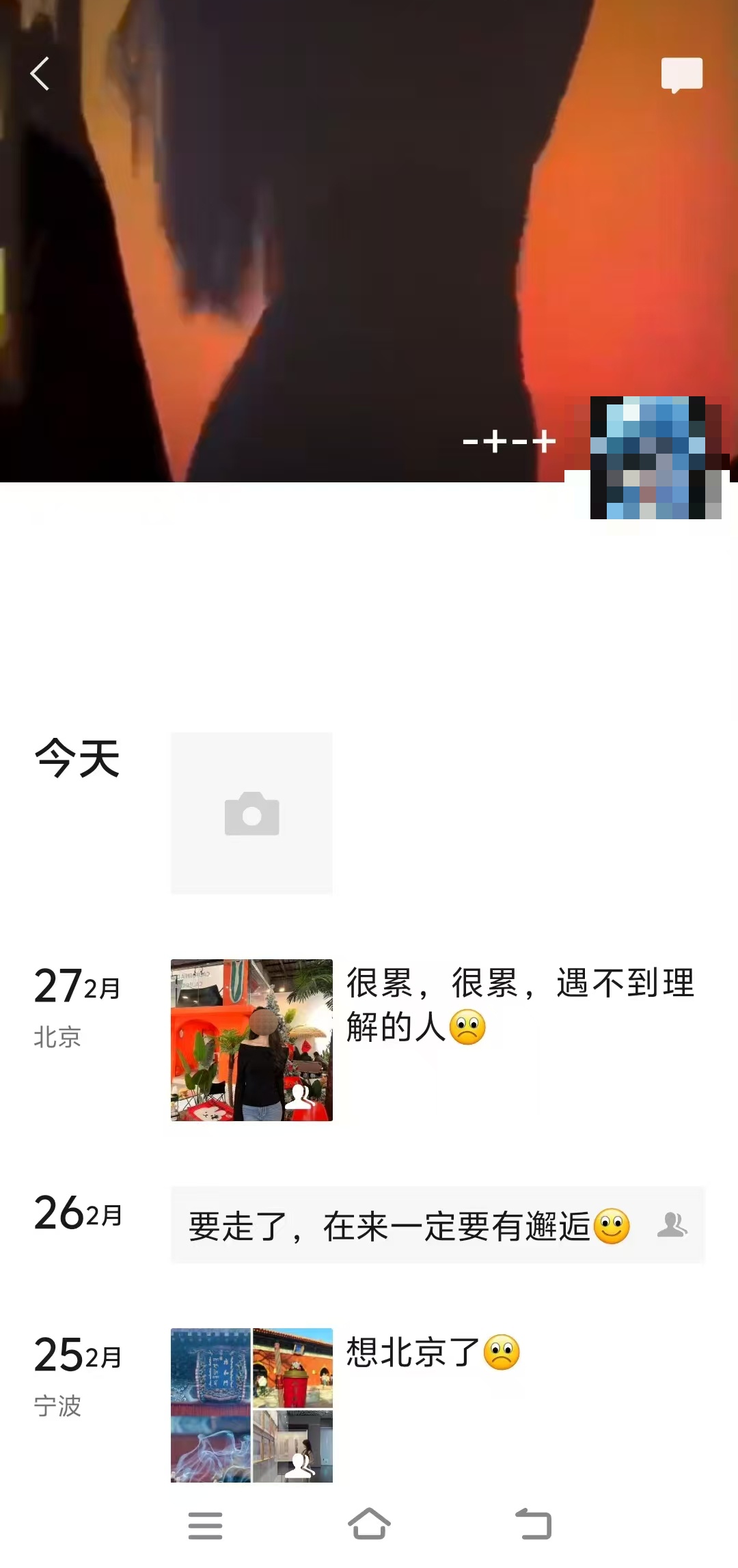Viewport: 738px width, 1568px height.
Task: Tap the '北京' location label
Action: (x=58, y=1037)
